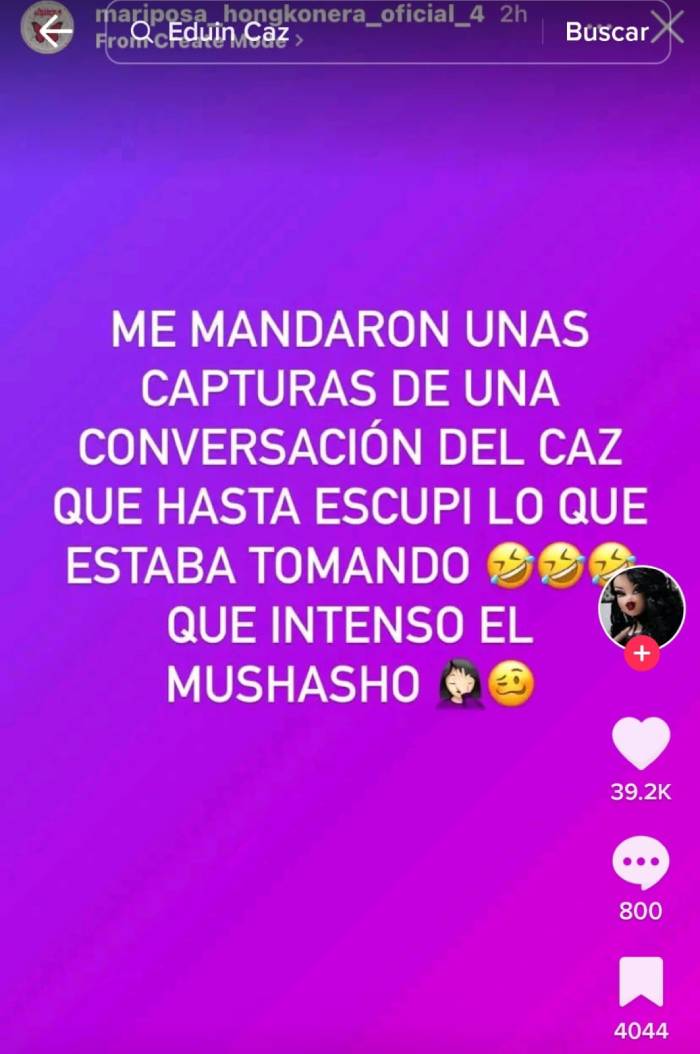This screenshot has height=1054, width=700.
Task: Close the story with the X
Action: pyautogui.click(x=667, y=29)
